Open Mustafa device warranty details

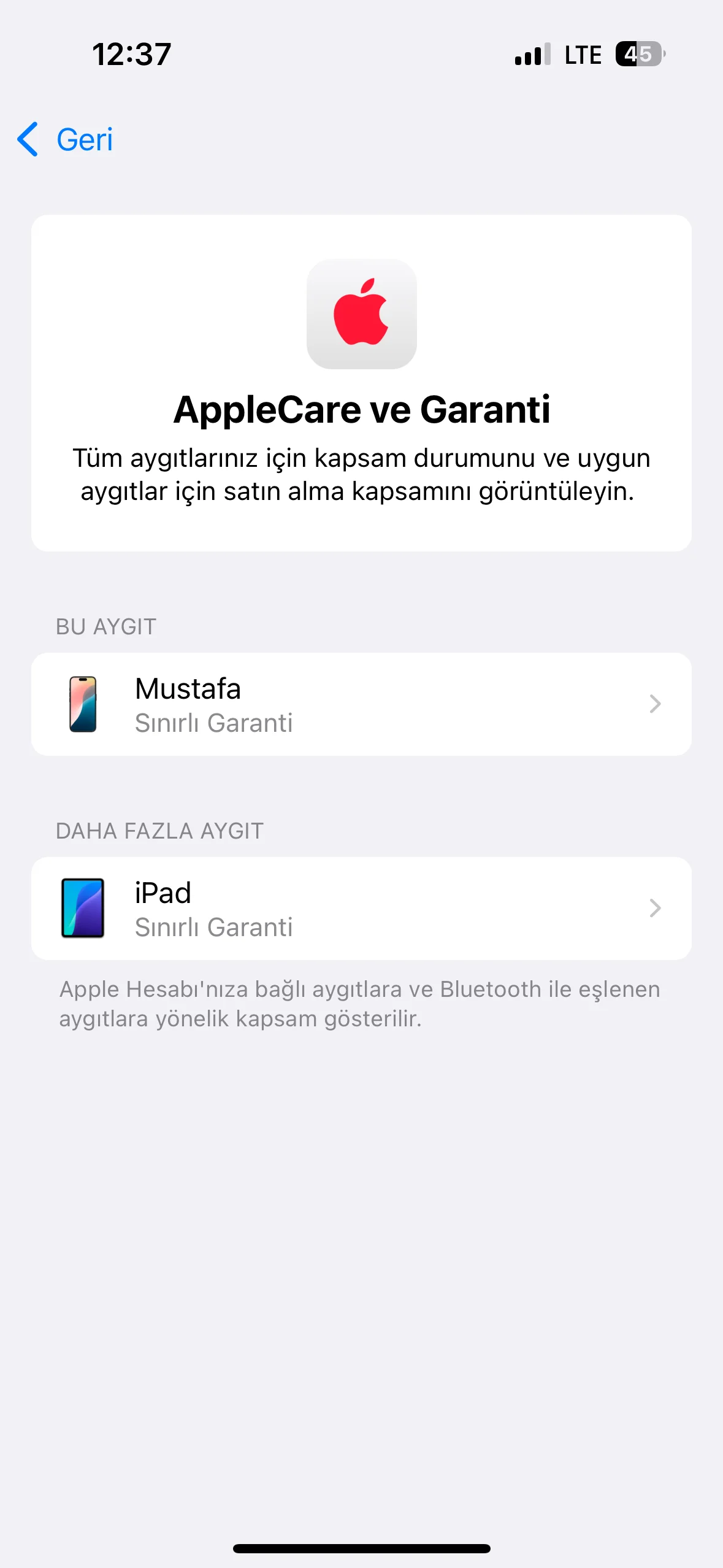(x=361, y=704)
